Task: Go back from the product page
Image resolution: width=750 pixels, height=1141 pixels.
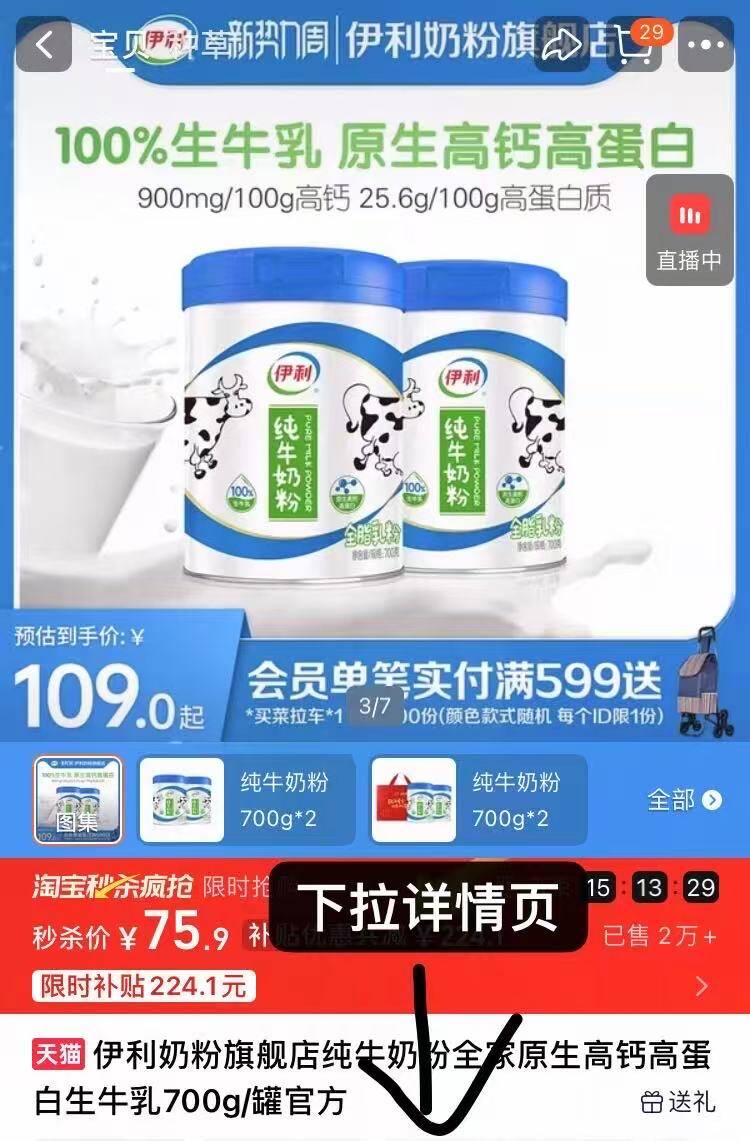Action: click(x=42, y=44)
